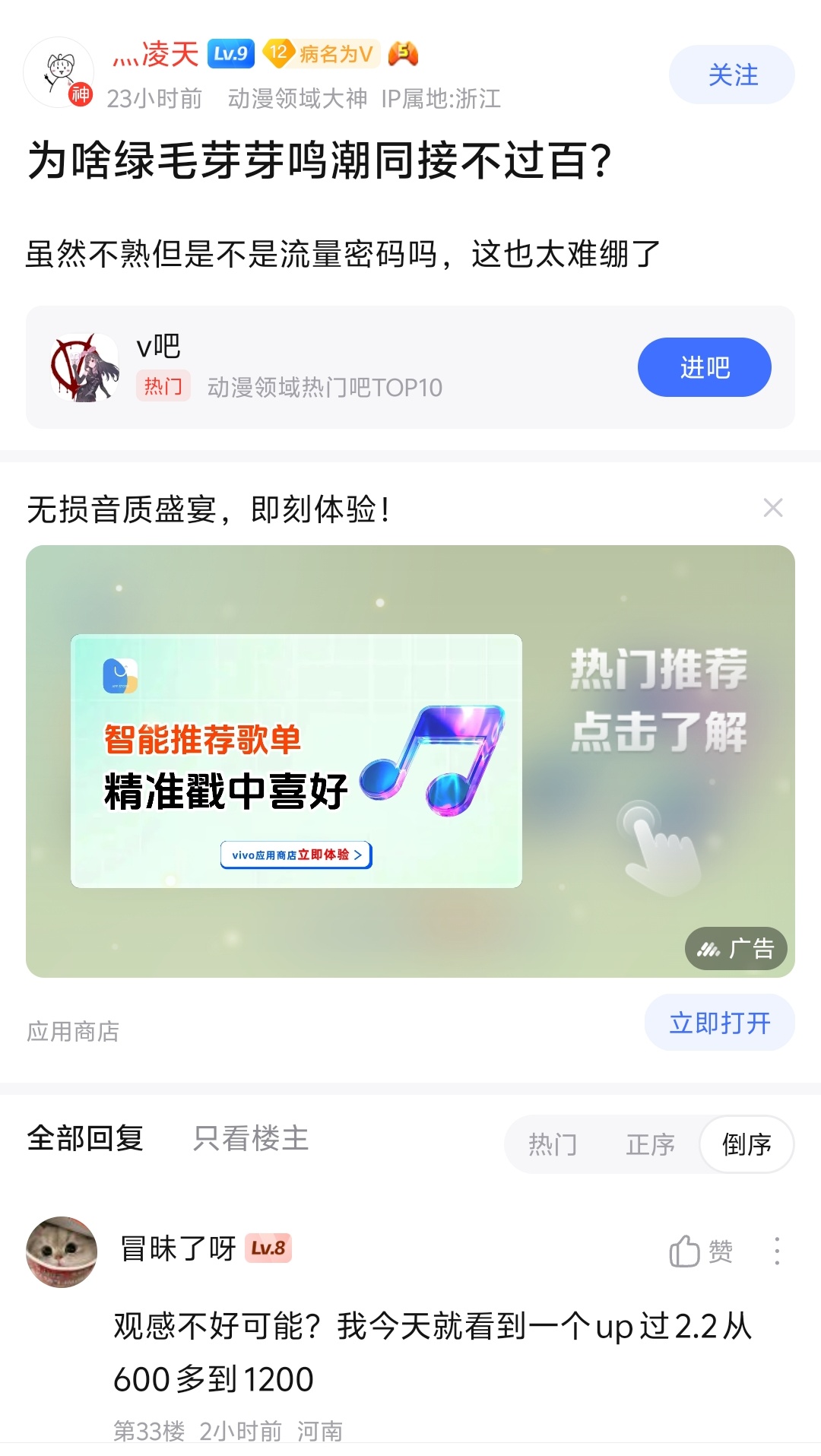
Task: Open 凌天's profile avatar
Action: (x=59, y=73)
